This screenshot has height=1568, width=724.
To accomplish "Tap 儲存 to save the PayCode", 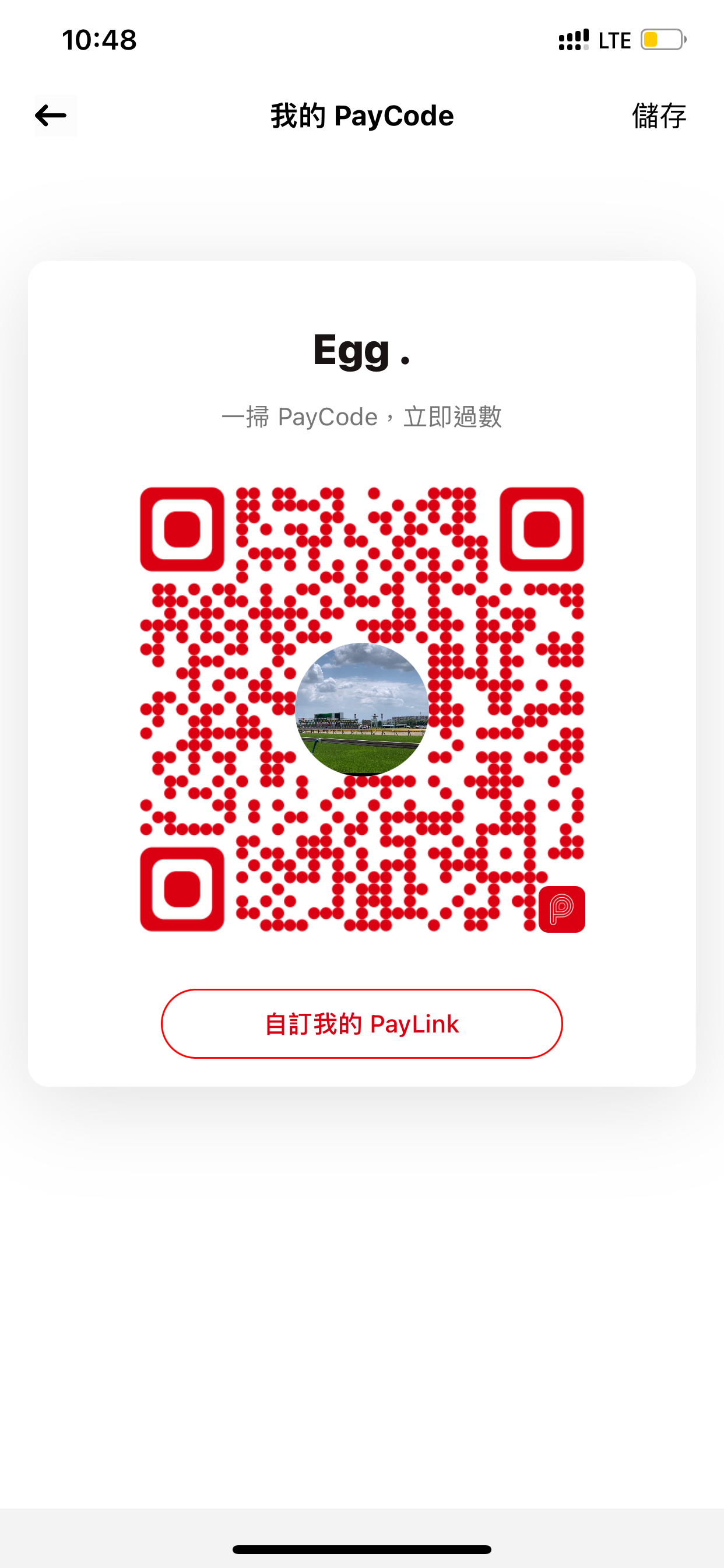I will pyautogui.click(x=658, y=116).
